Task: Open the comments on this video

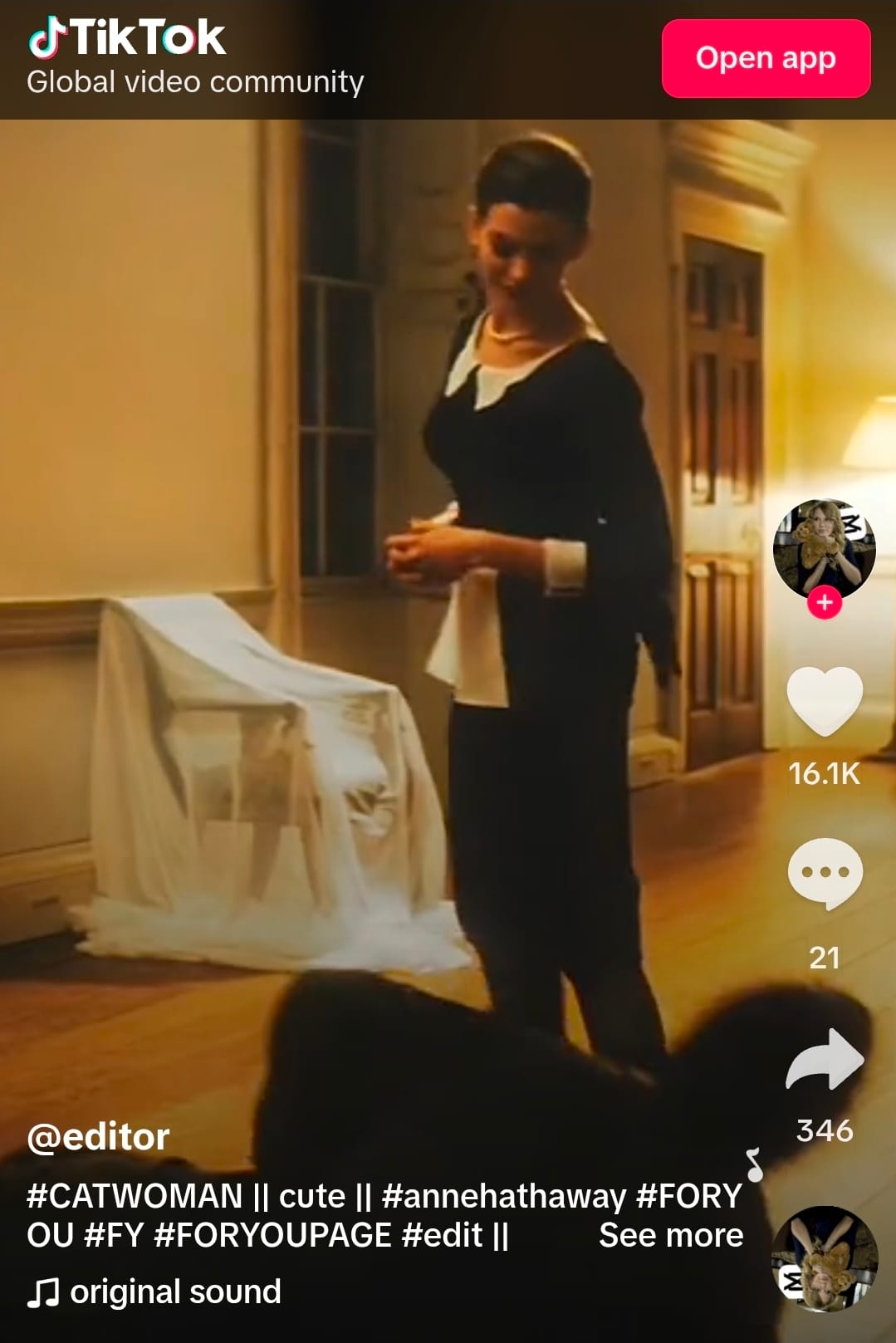Action: click(x=825, y=874)
